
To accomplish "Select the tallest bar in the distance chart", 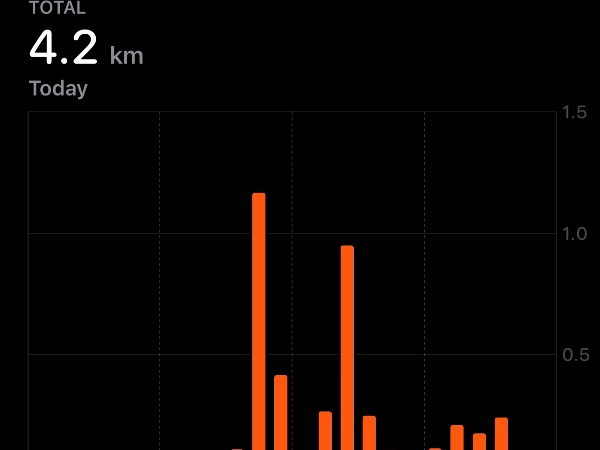I will coord(259,320).
